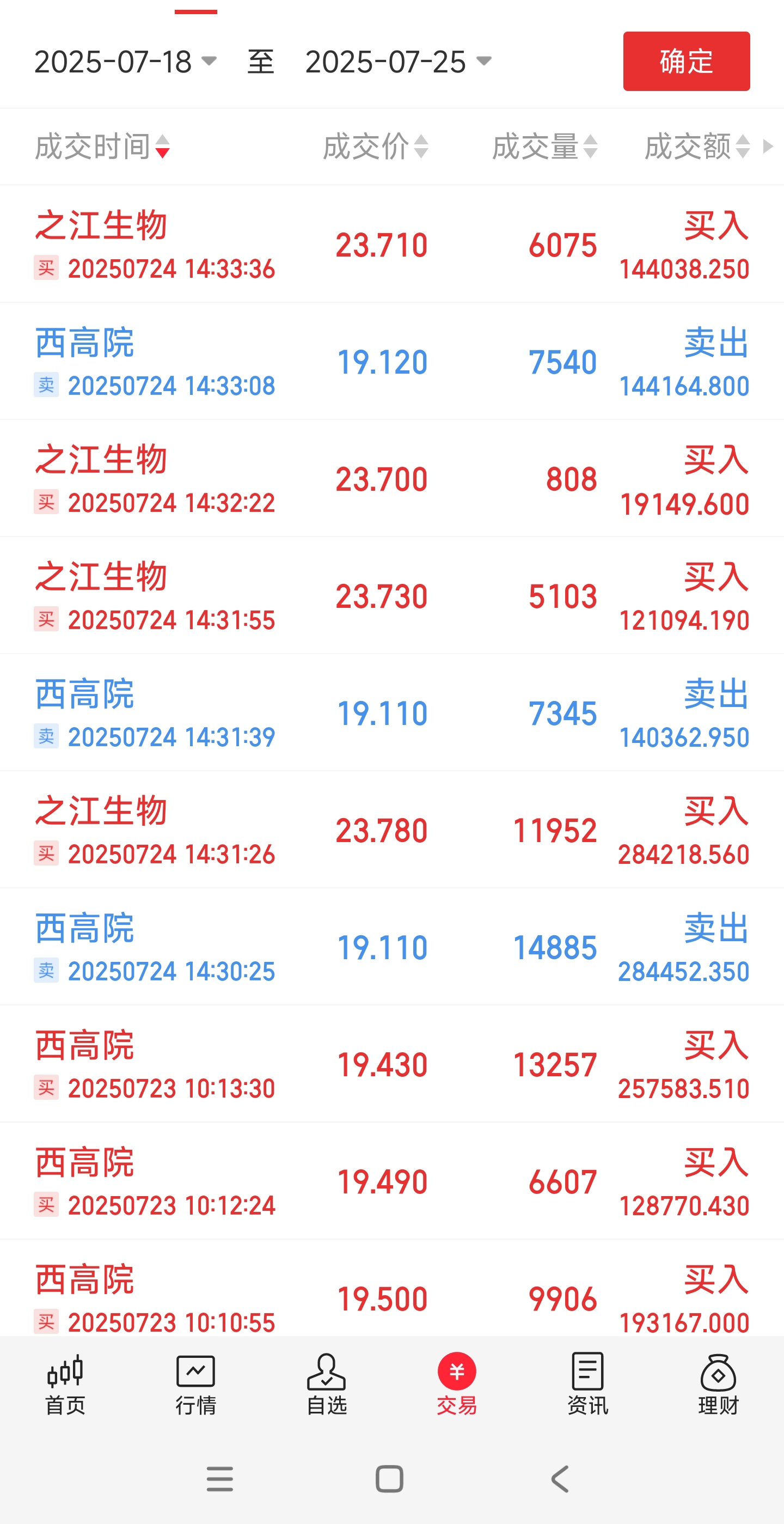Sort by 成交价 column

(376, 146)
